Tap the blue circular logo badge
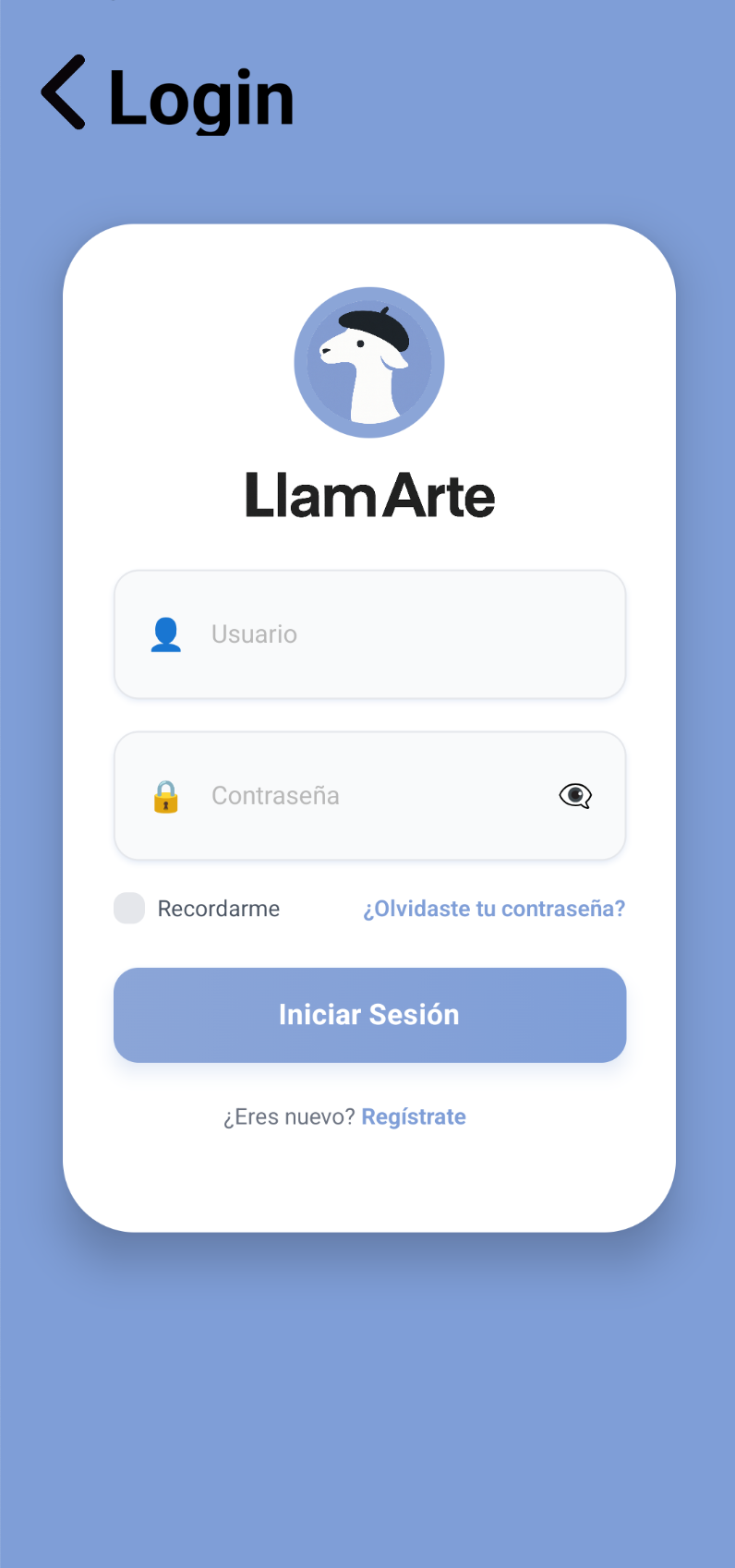 [x=368, y=360]
